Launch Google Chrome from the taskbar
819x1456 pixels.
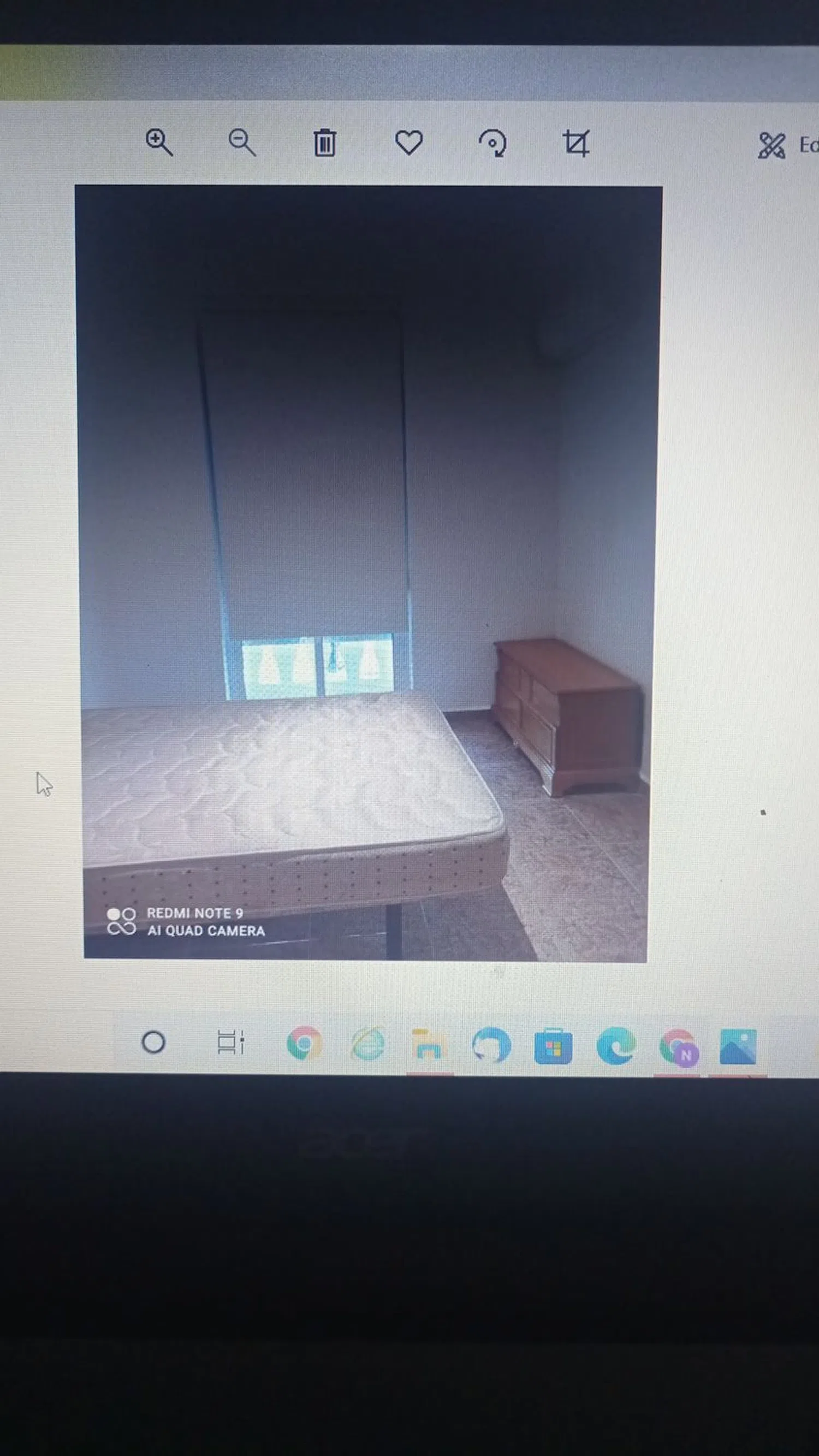click(x=304, y=1043)
